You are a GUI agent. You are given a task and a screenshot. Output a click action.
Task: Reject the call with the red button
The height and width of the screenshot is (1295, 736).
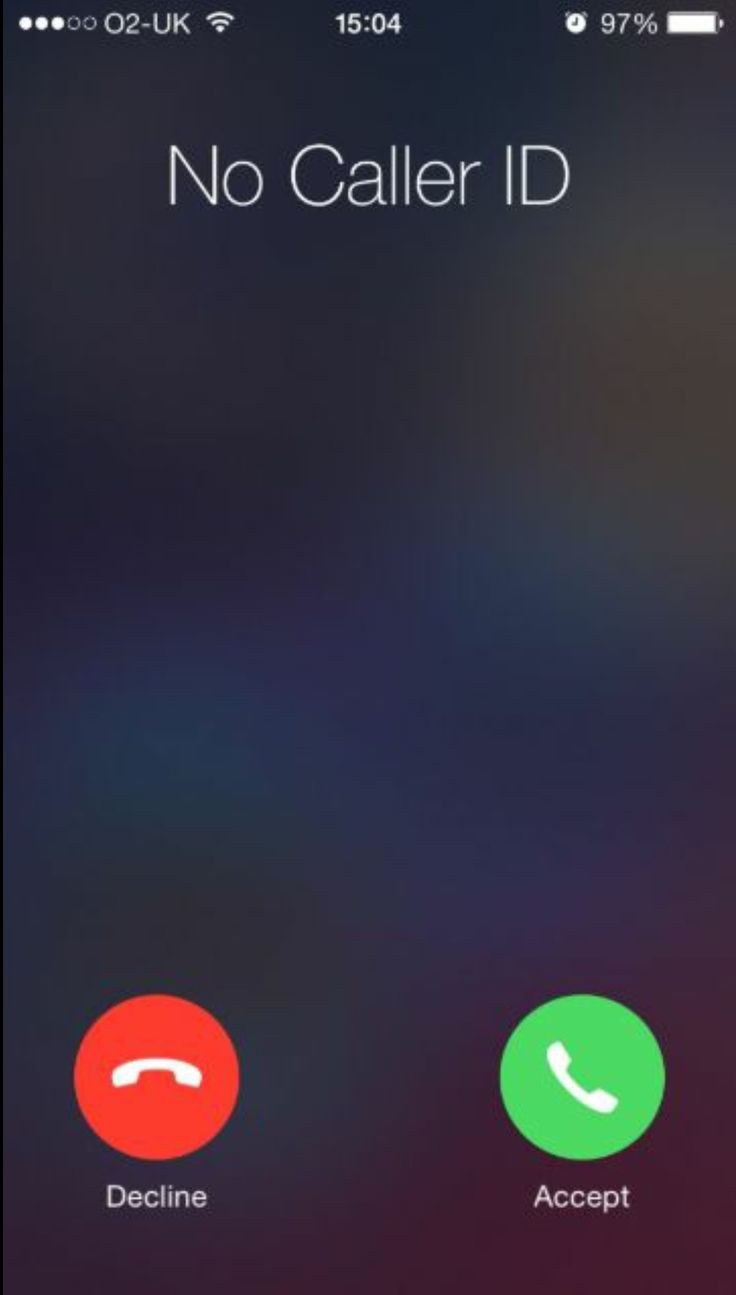coord(156,1075)
